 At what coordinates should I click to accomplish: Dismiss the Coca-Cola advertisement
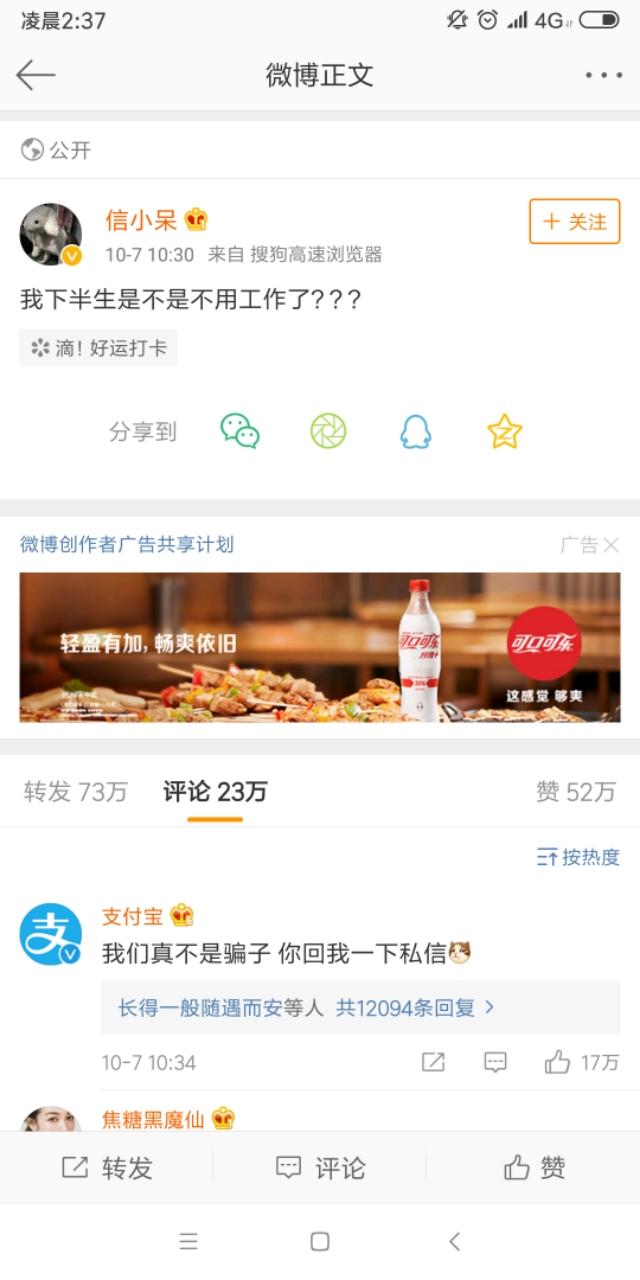(x=611, y=545)
